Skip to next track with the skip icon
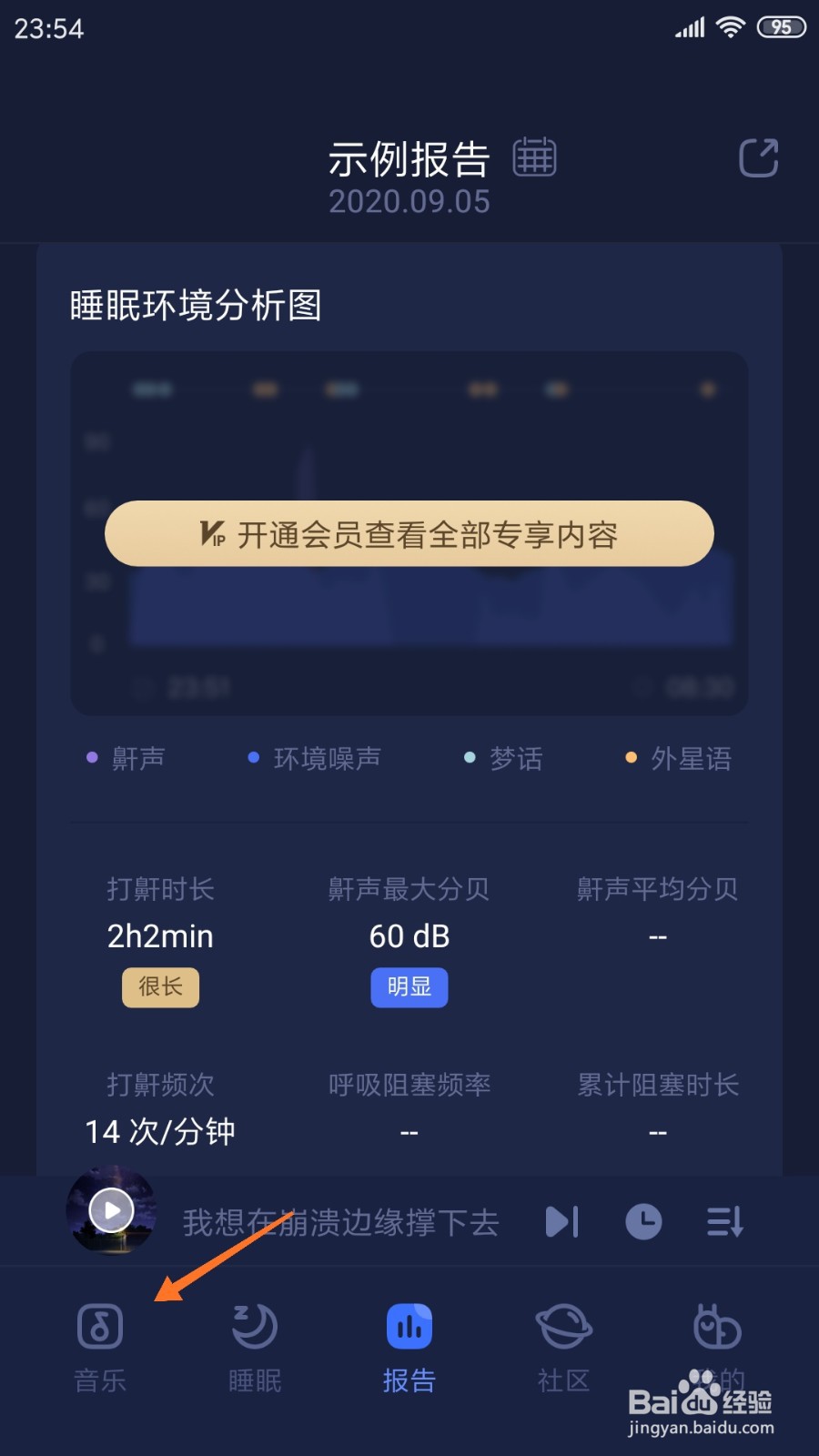Screen dimensions: 819x1456 click(x=561, y=1221)
